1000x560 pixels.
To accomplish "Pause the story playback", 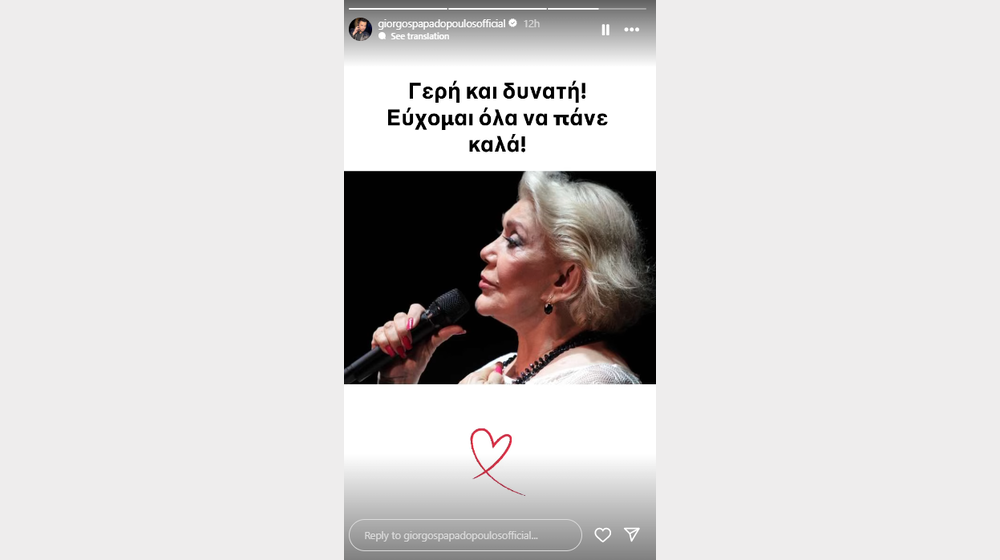I will pos(605,30).
